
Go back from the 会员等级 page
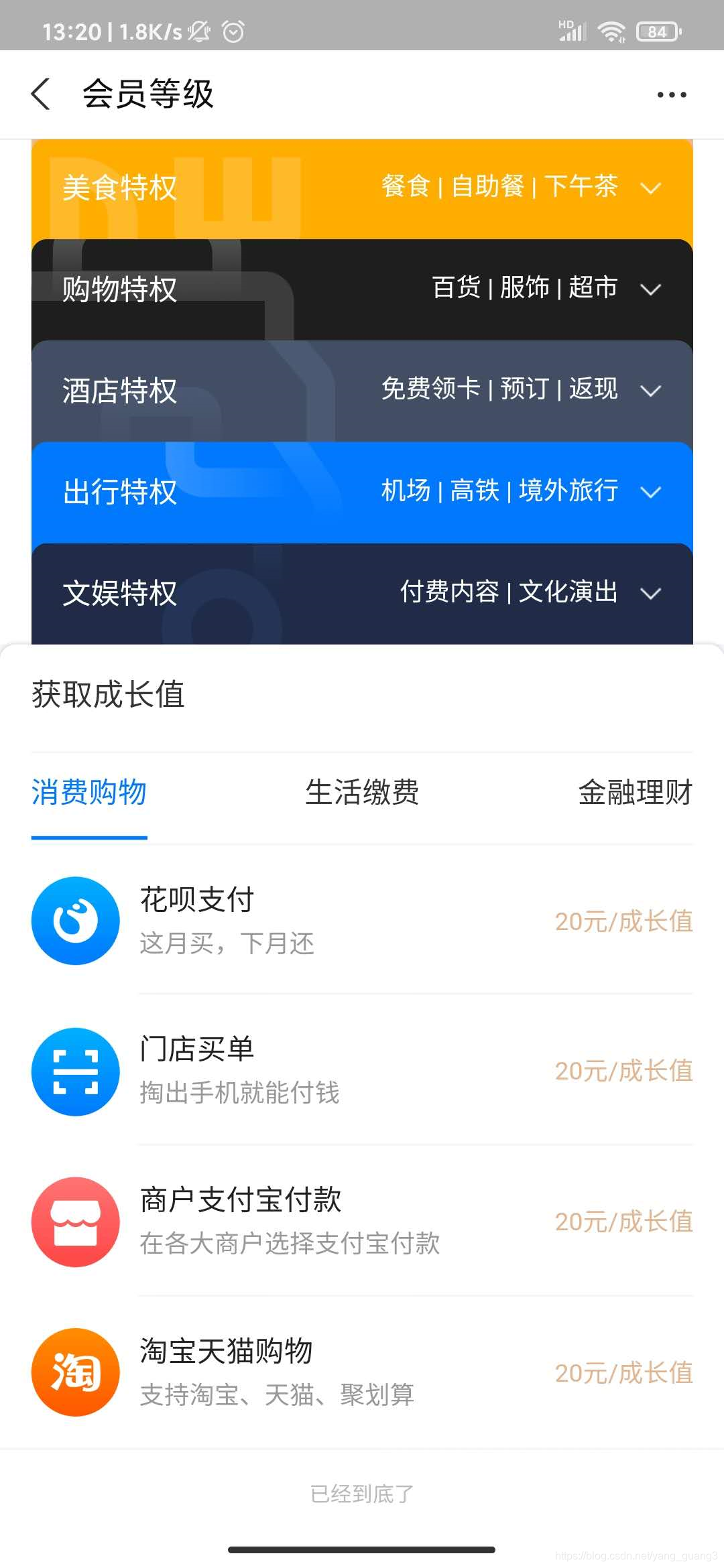tap(41, 94)
